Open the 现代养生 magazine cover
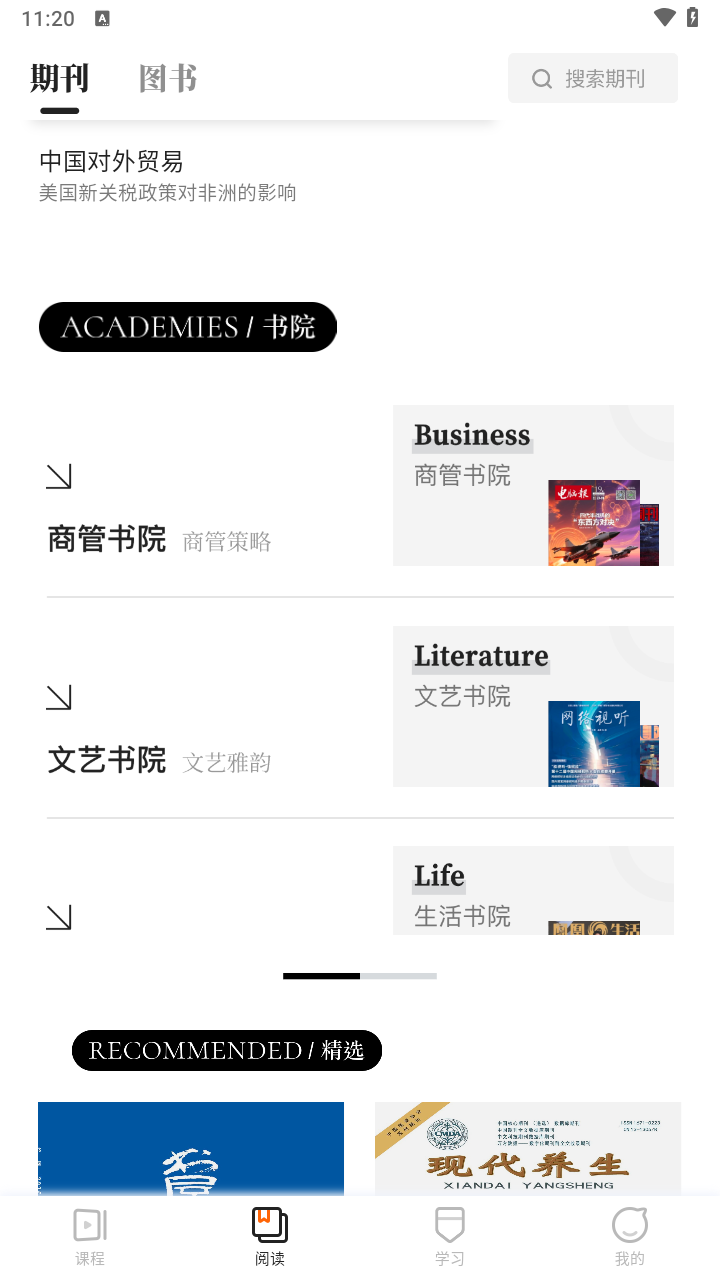Image resolution: width=720 pixels, height=1280 pixels. [528, 1148]
